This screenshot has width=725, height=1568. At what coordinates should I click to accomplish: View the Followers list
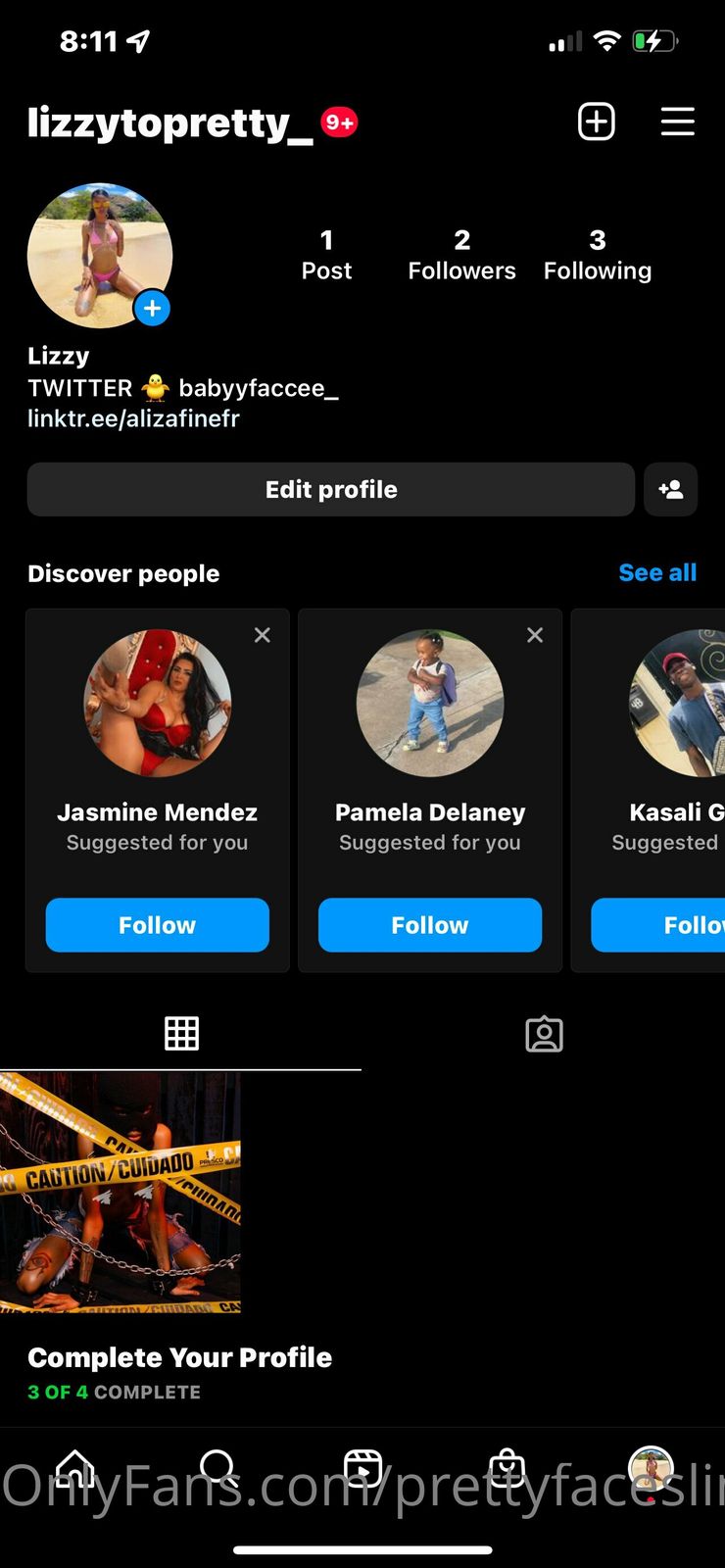click(461, 255)
